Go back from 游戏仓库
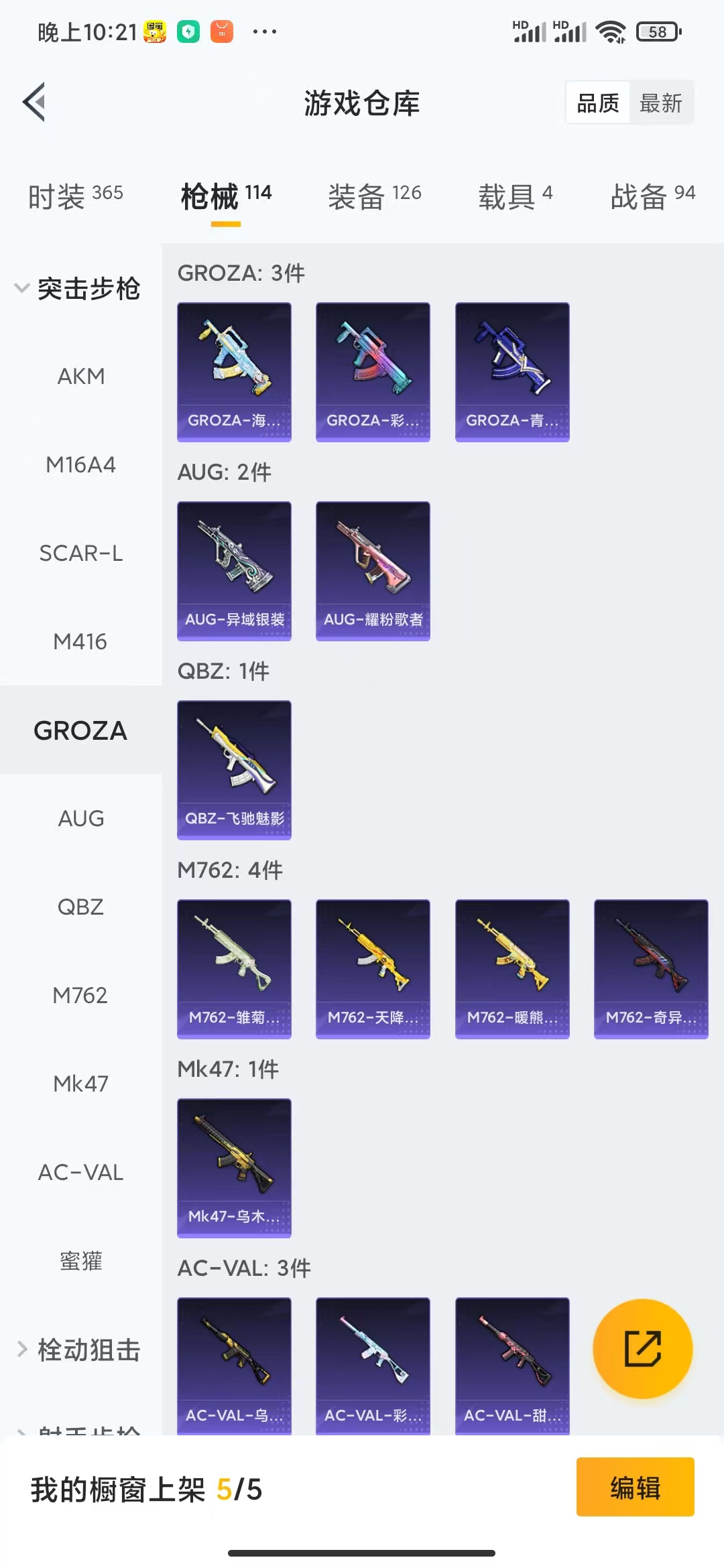The width and height of the screenshot is (724, 1568). (x=35, y=103)
